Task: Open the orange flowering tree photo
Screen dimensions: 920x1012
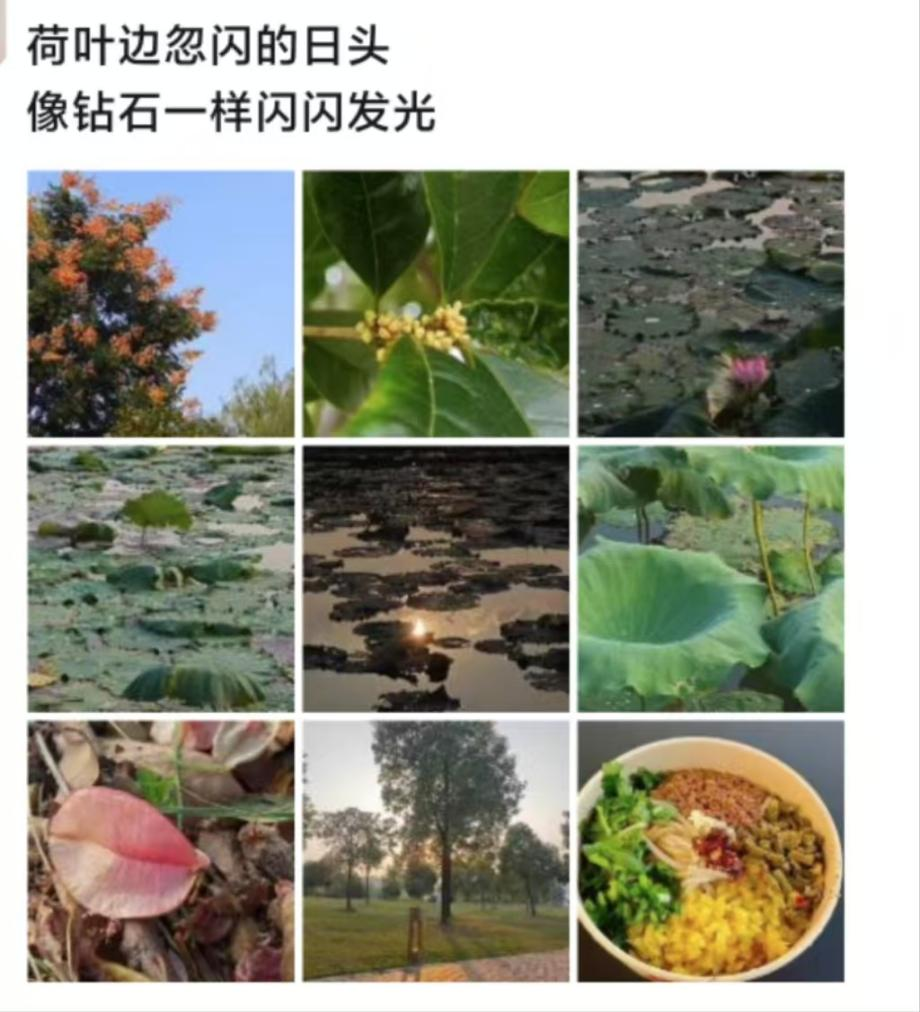Action: tap(161, 303)
